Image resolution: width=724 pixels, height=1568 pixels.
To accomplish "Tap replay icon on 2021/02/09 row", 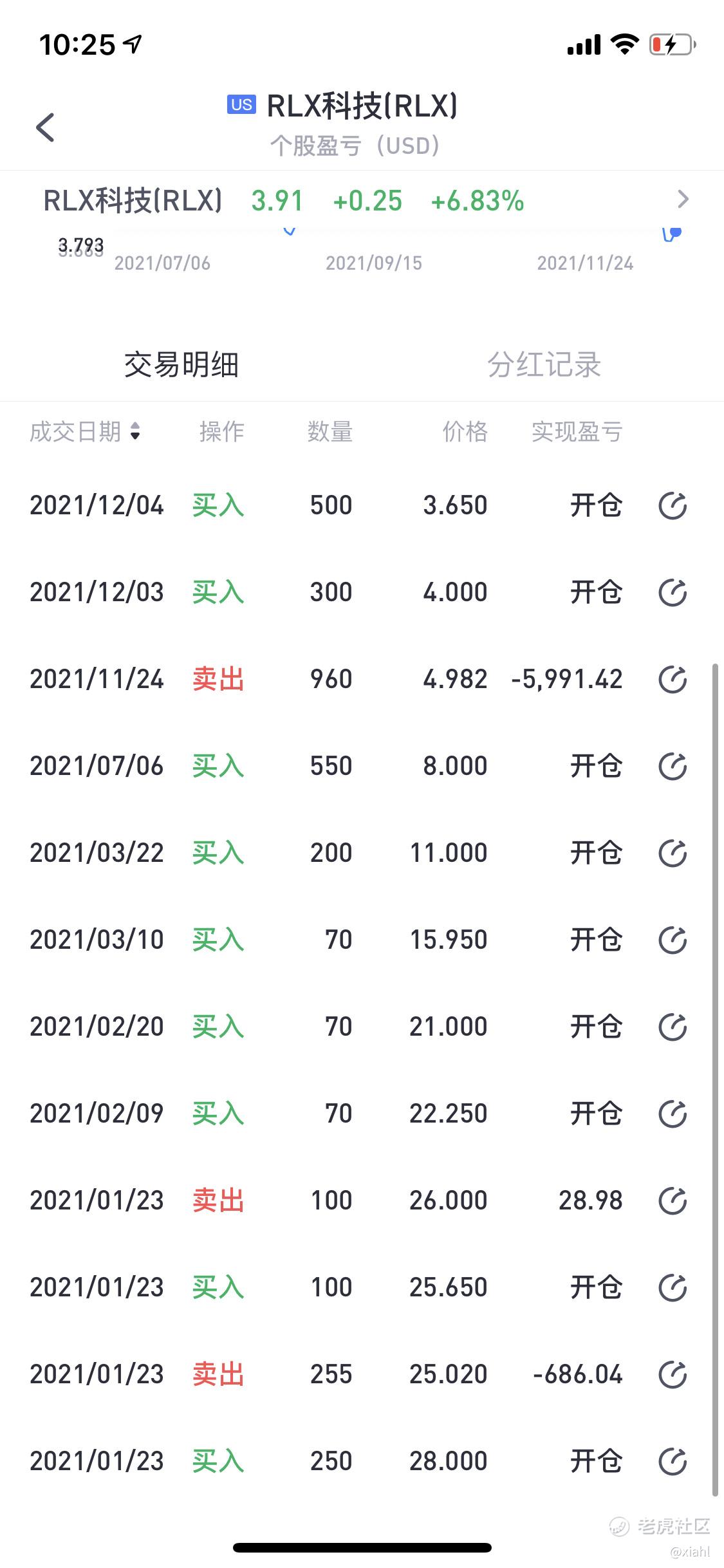I will pyautogui.click(x=673, y=1114).
